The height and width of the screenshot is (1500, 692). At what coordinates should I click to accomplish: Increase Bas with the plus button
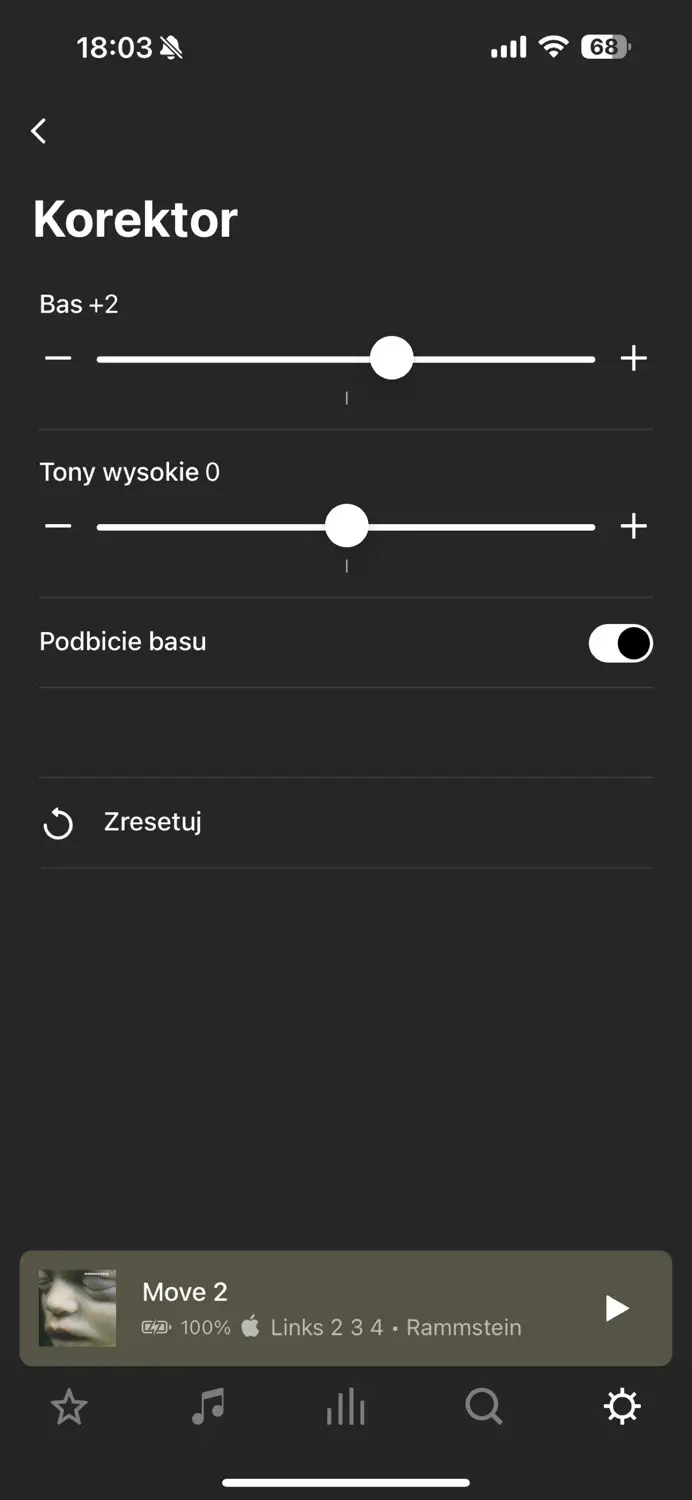pyautogui.click(x=634, y=358)
